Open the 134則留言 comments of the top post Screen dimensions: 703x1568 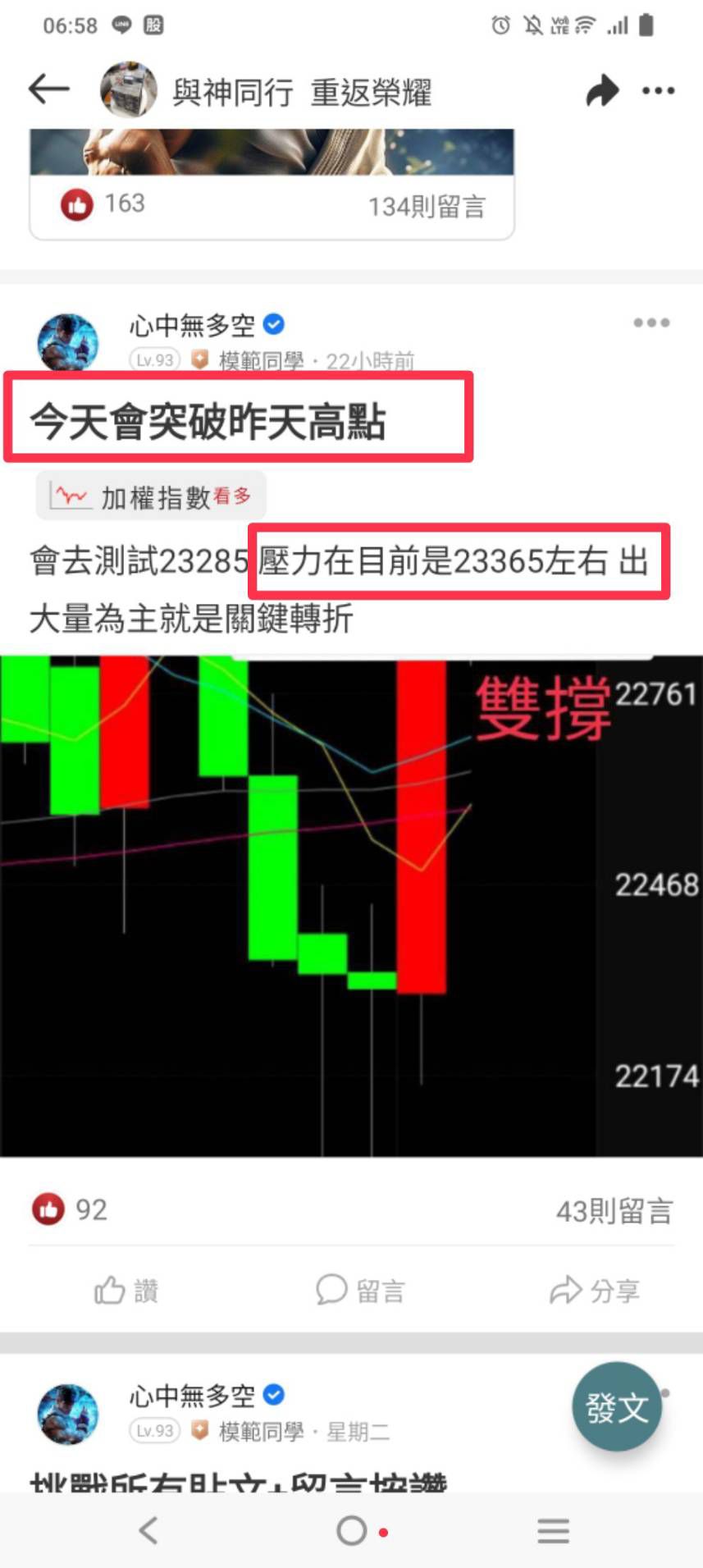point(427,206)
